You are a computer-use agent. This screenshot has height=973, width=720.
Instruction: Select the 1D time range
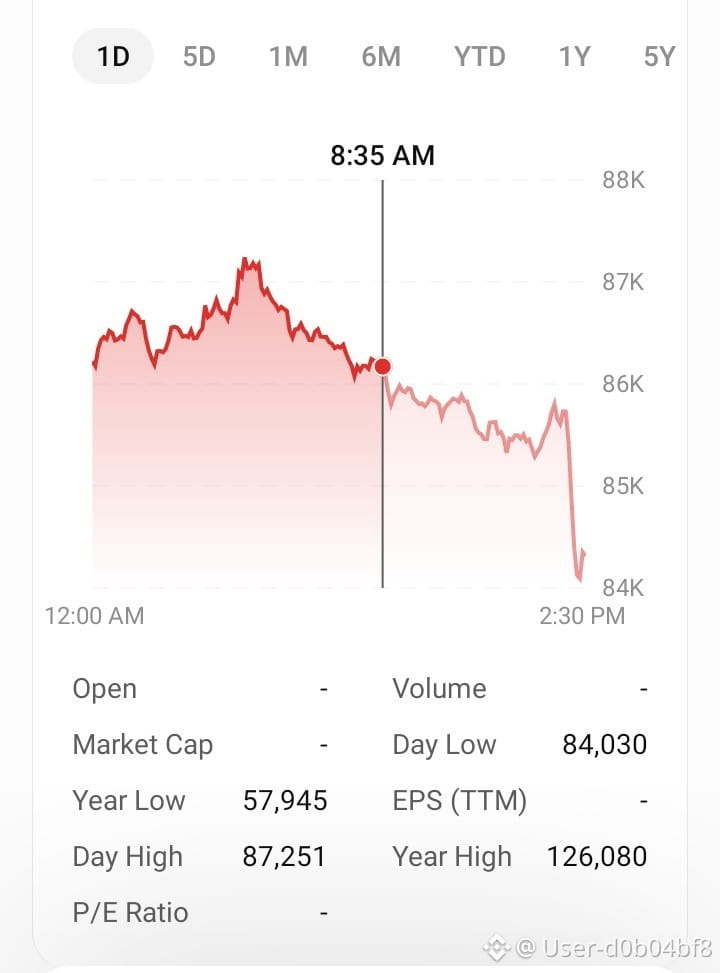(x=113, y=56)
